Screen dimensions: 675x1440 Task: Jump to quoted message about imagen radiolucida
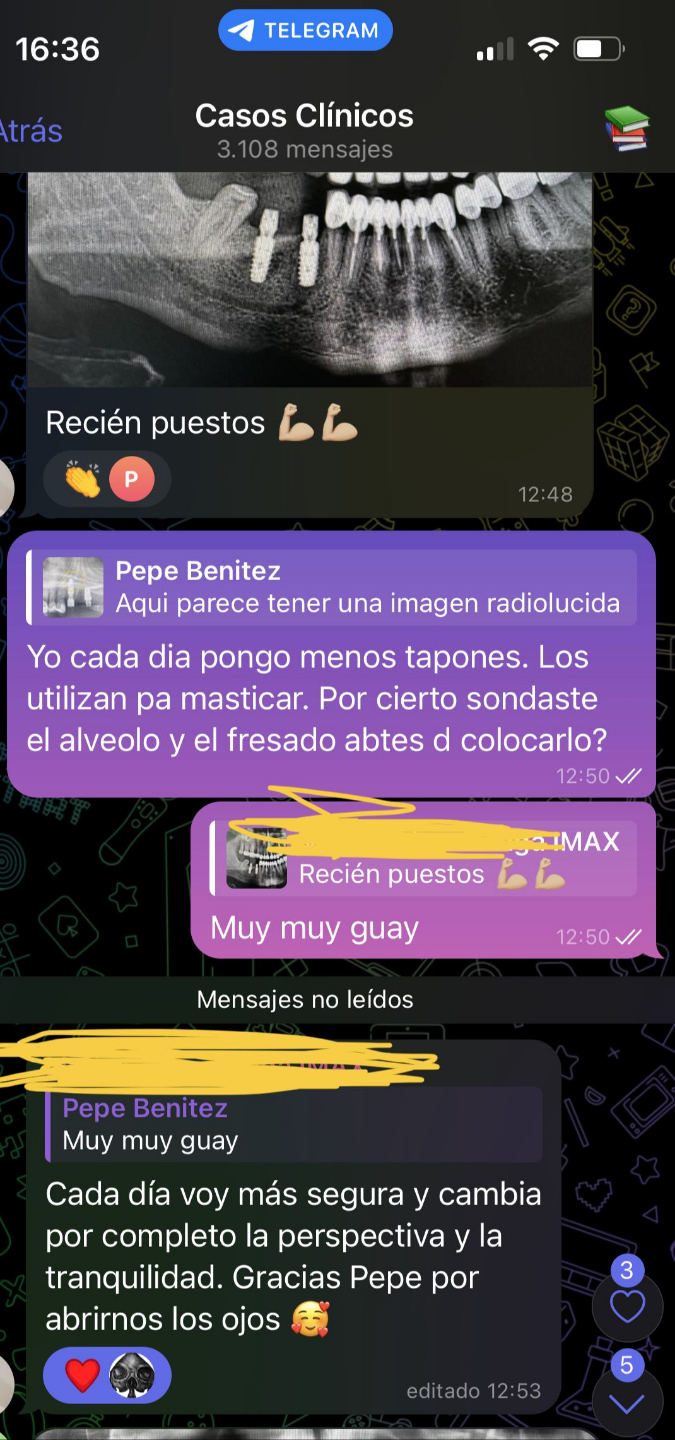330,588
